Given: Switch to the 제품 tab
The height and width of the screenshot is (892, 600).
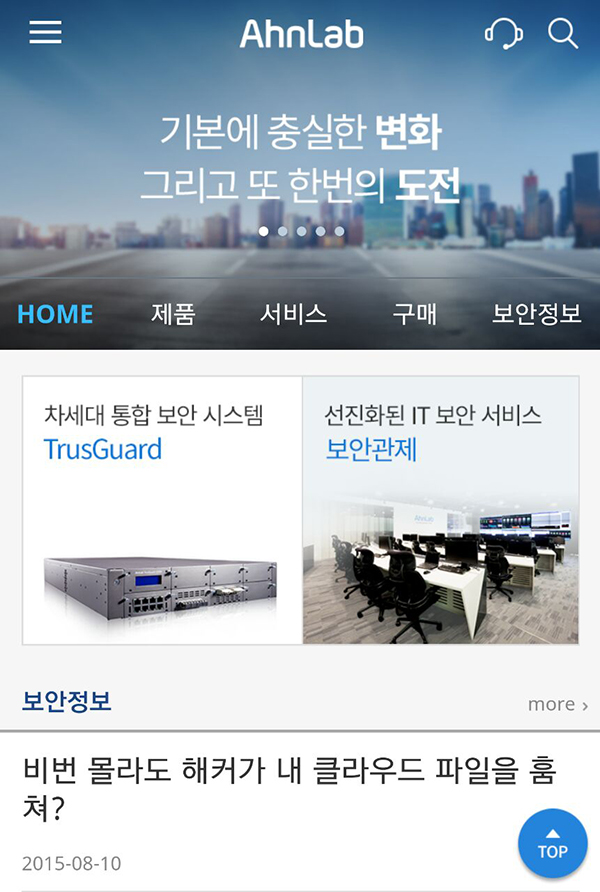Looking at the screenshot, I should tap(173, 314).
